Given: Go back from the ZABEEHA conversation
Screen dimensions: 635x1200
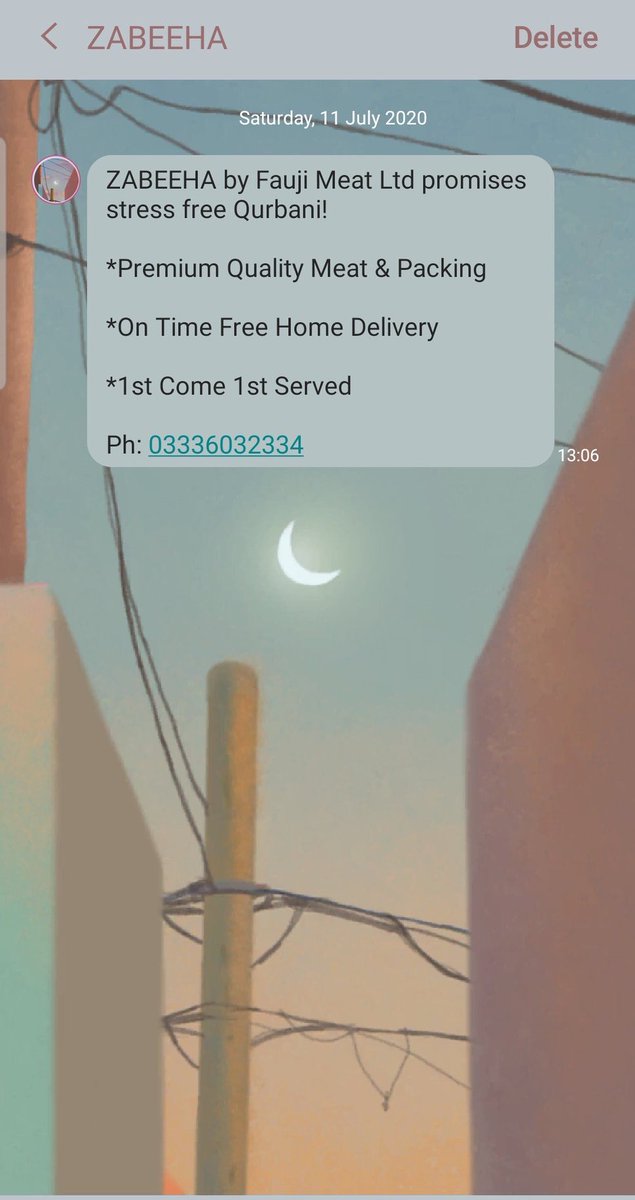Looking at the screenshot, I should (x=48, y=38).
